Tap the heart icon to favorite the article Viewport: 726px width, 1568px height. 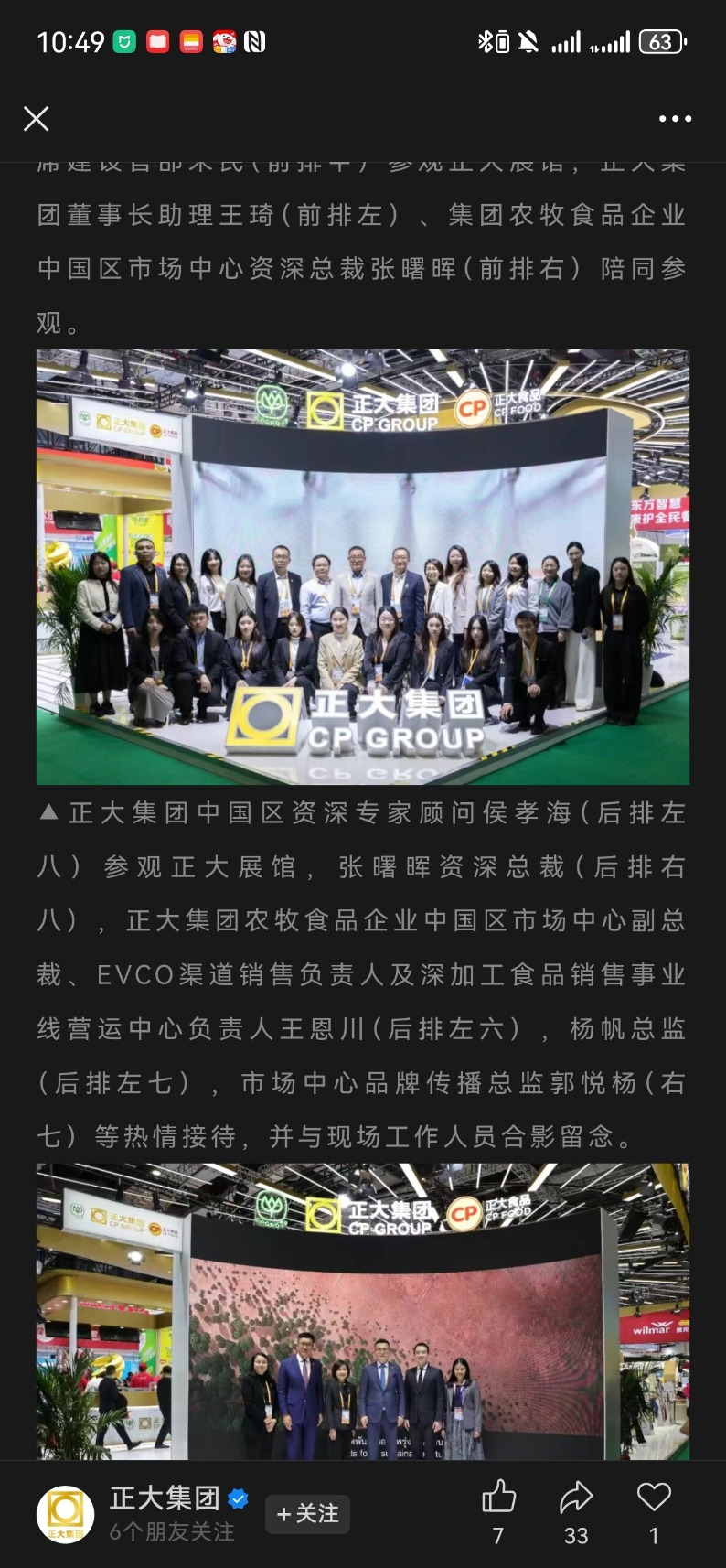pos(654,1498)
